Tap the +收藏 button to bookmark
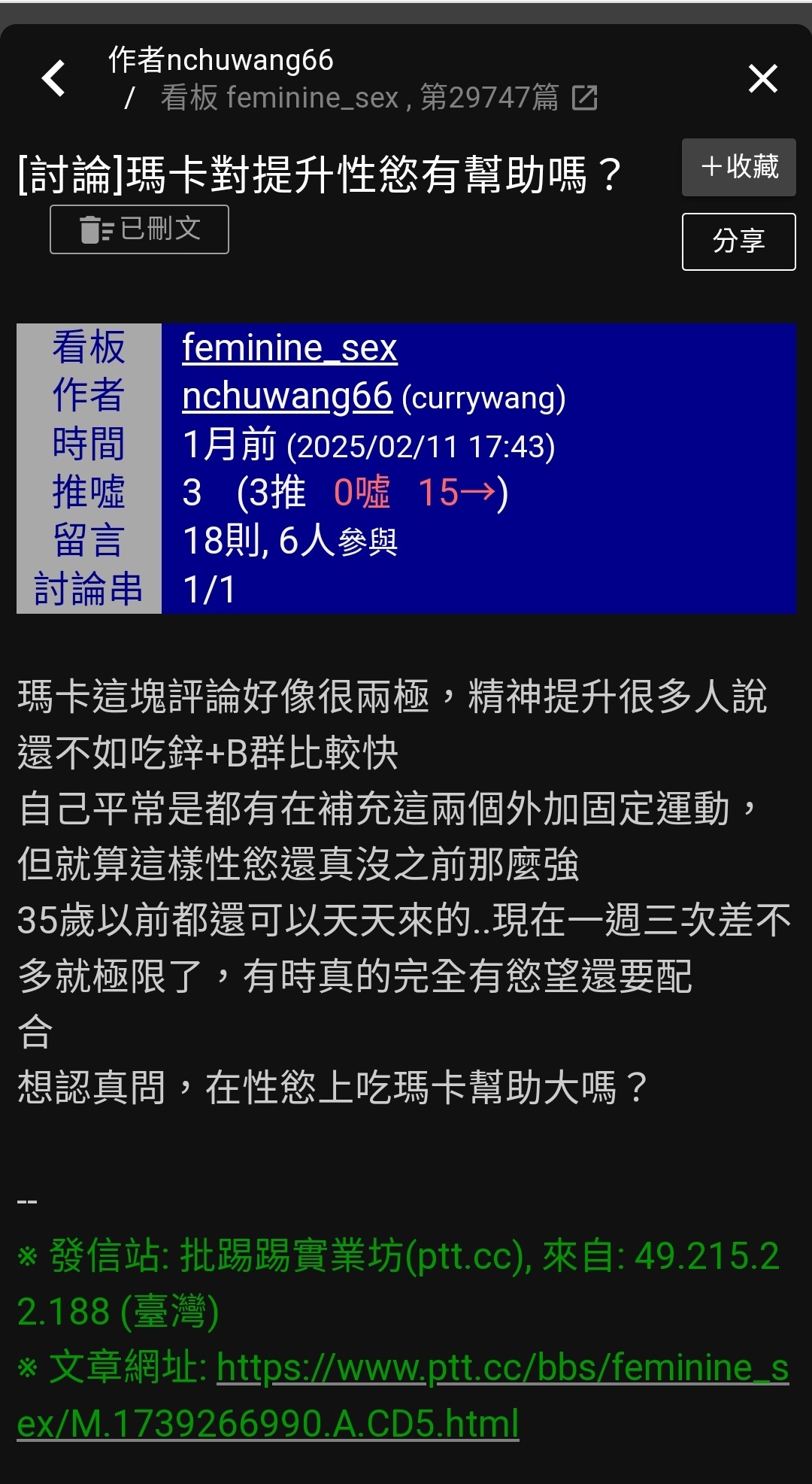 (738, 167)
